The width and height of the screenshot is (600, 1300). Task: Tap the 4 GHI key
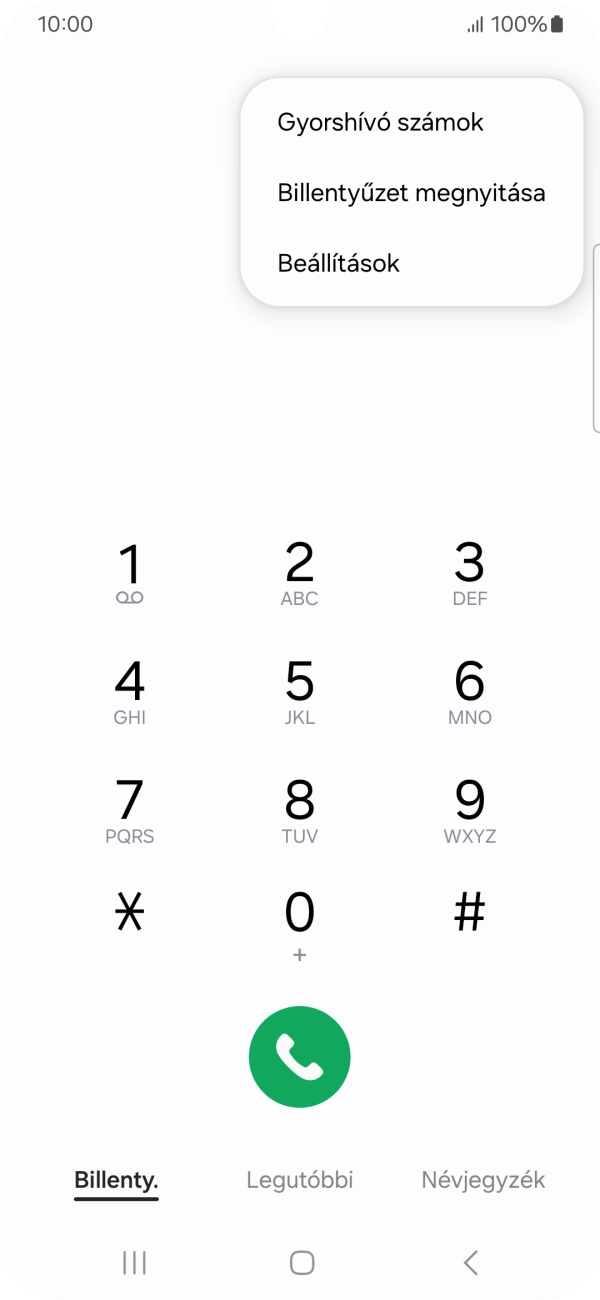point(130,692)
